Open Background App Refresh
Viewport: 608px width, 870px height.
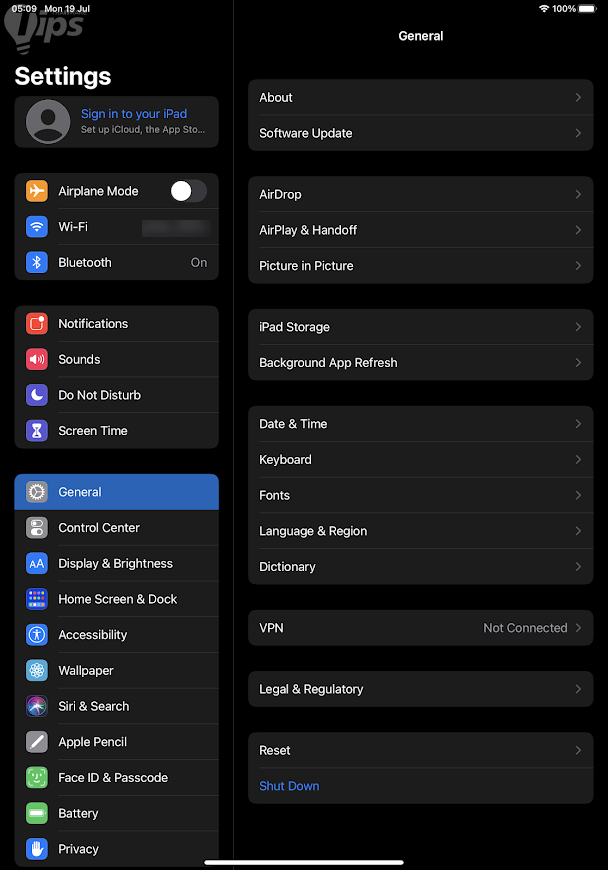tap(420, 363)
